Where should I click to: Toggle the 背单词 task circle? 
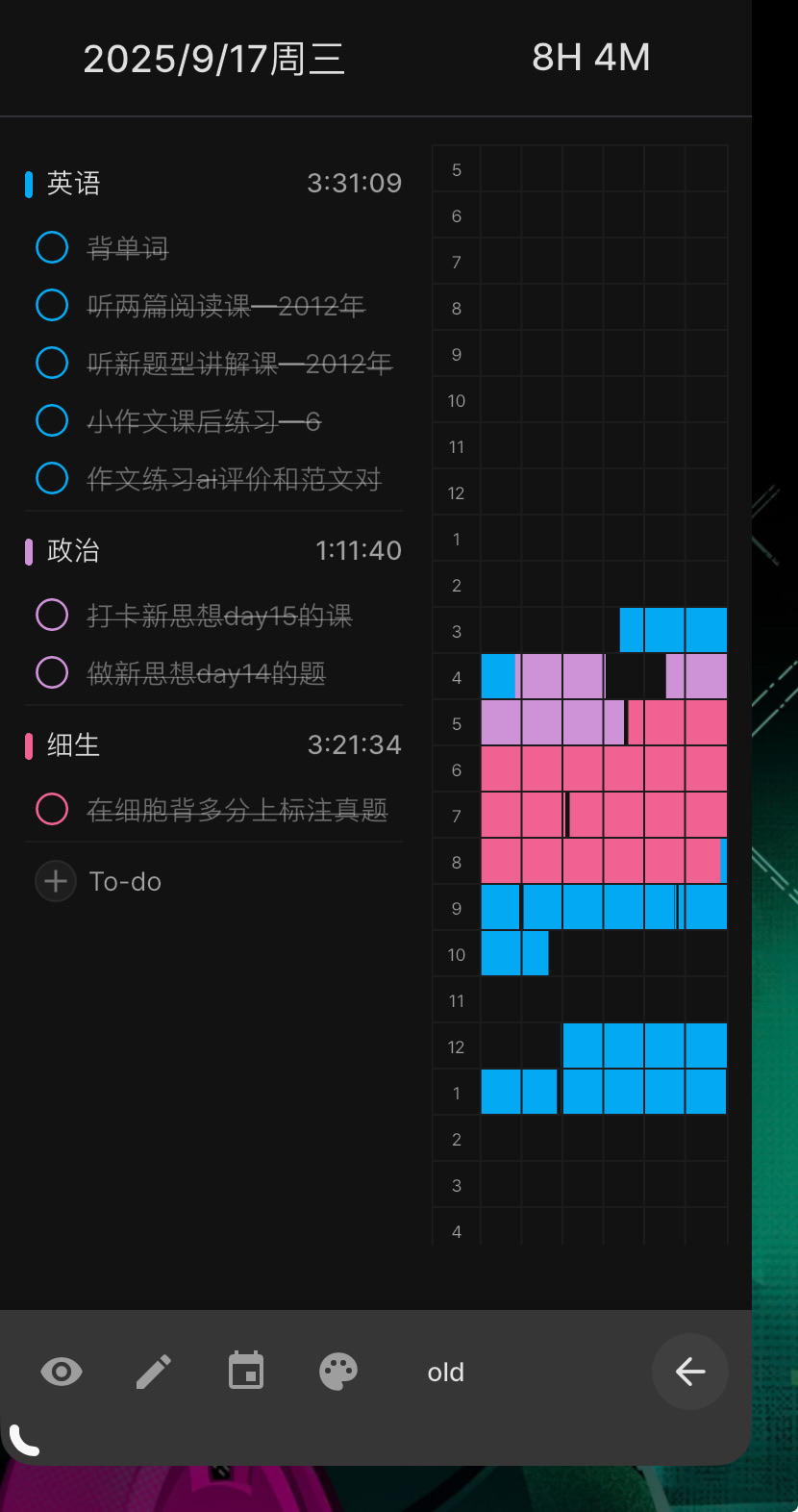(52, 247)
